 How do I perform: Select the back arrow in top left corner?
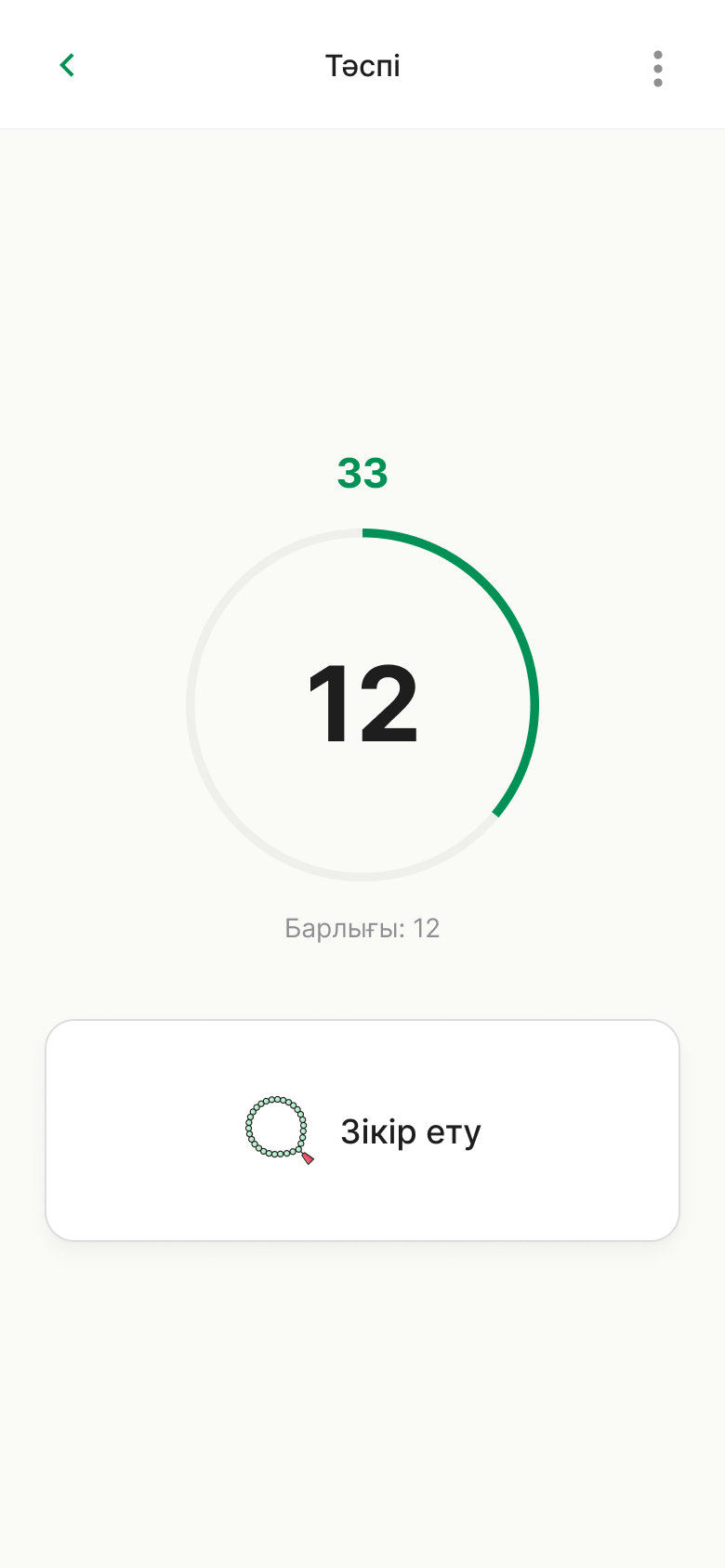pos(66,65)
